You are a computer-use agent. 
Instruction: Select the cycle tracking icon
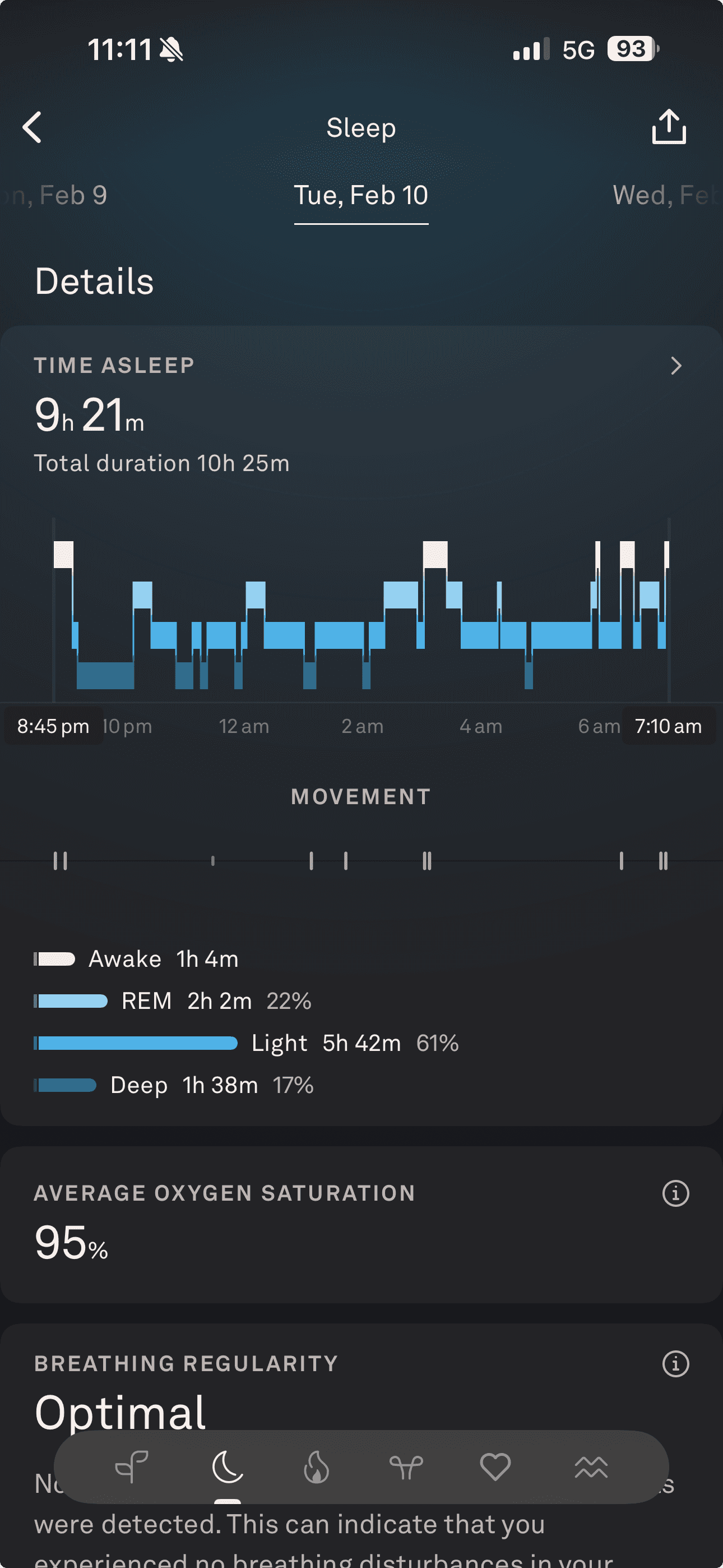pos(406,1469)
